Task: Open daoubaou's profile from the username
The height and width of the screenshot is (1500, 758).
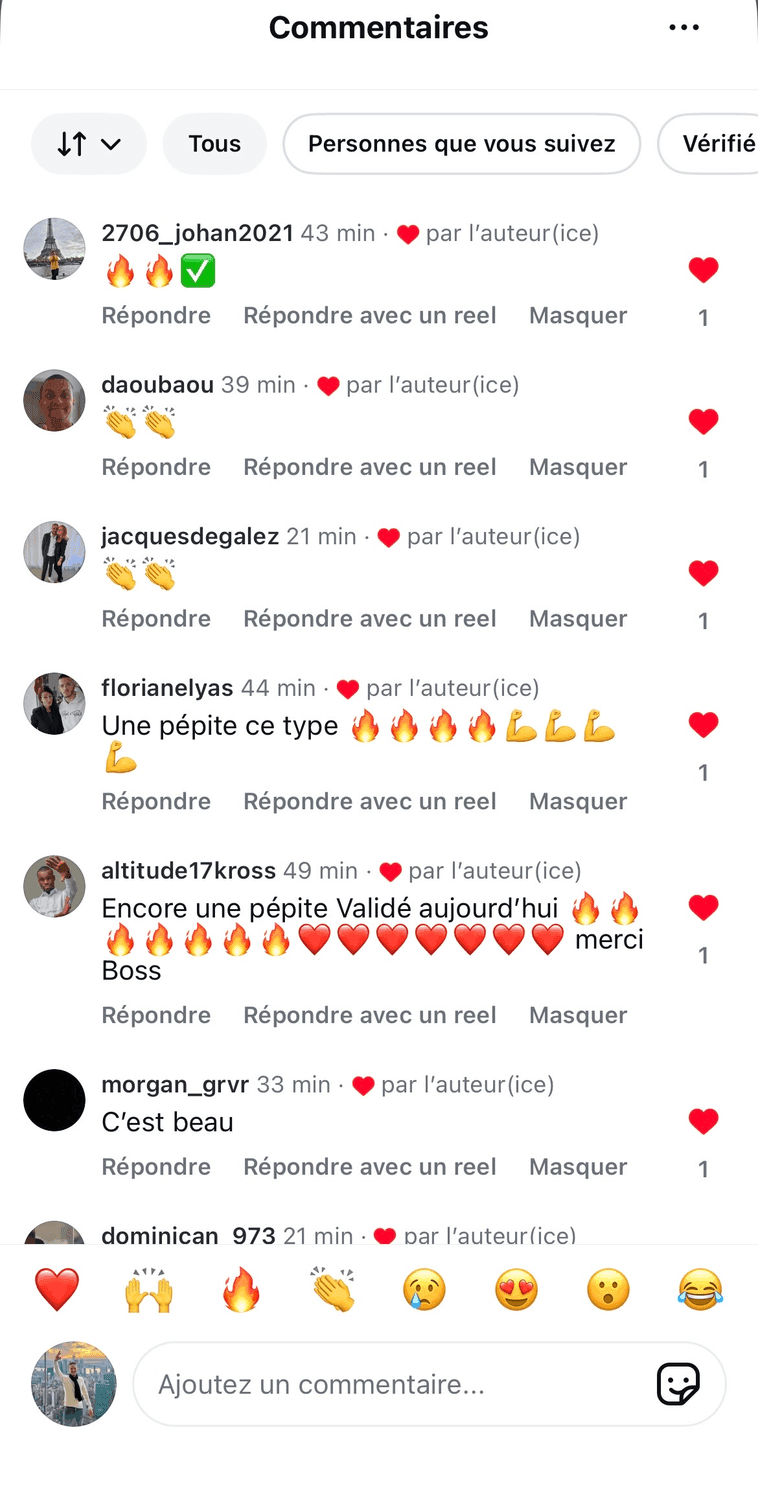Action: (x=158, y=385)
